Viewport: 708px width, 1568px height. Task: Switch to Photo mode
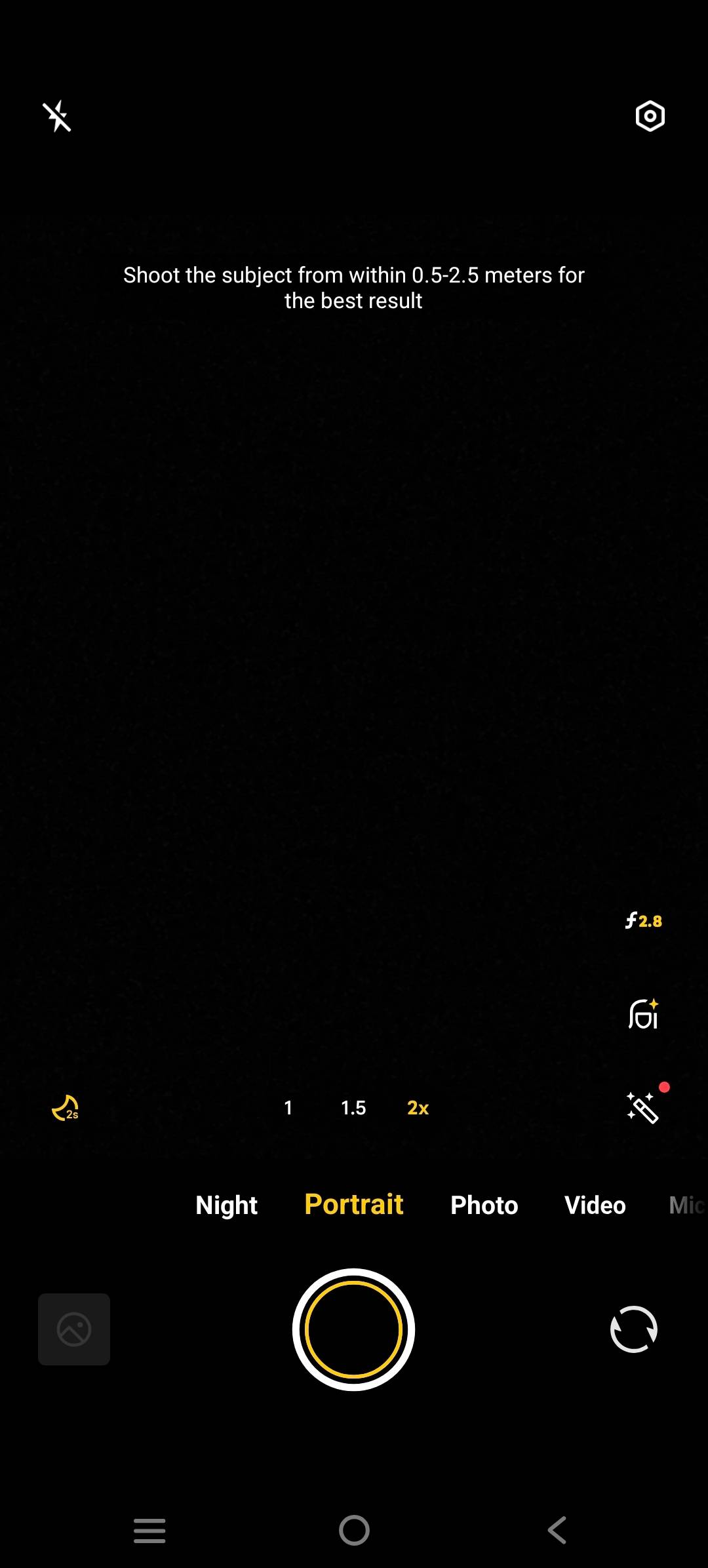point(483,1205)
